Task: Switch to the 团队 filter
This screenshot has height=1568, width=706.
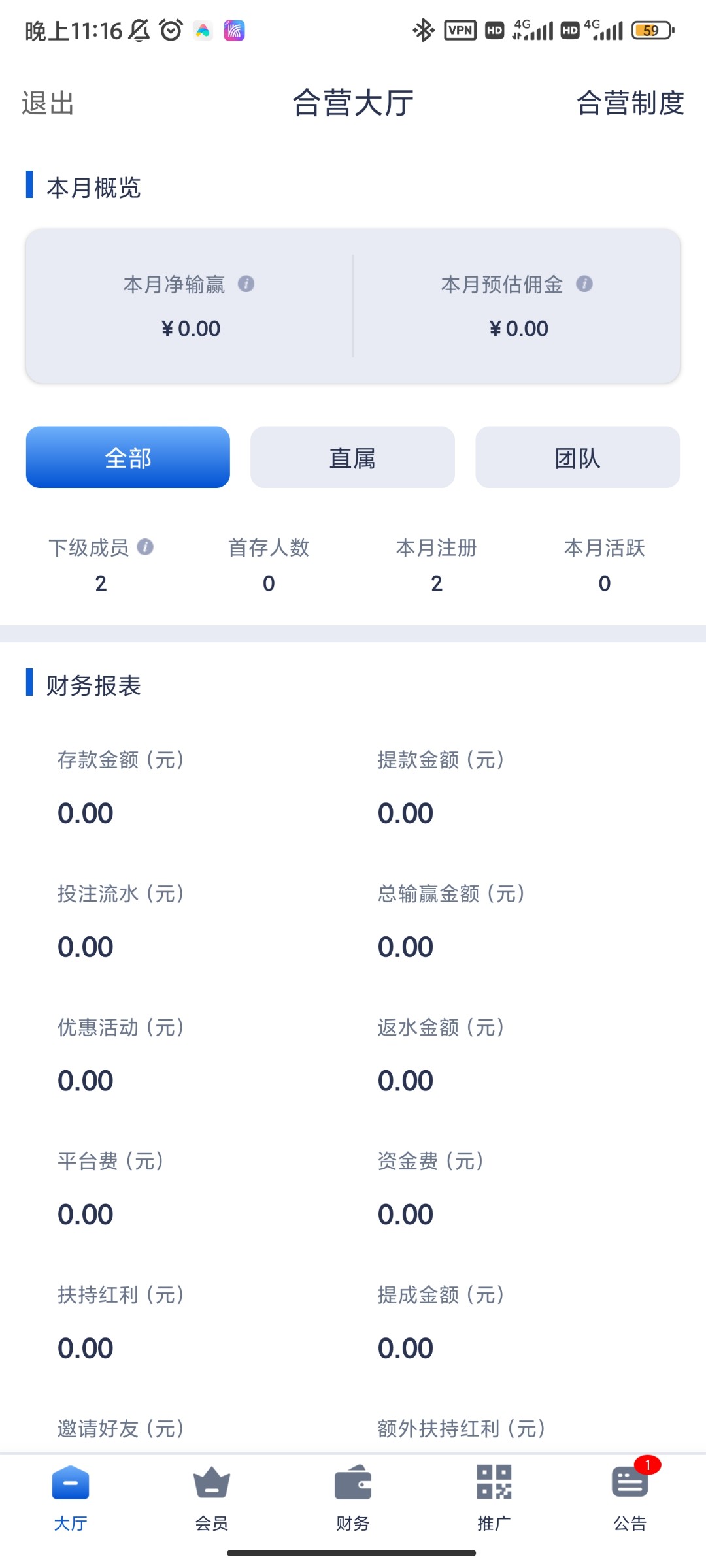Action: (577, 457)
